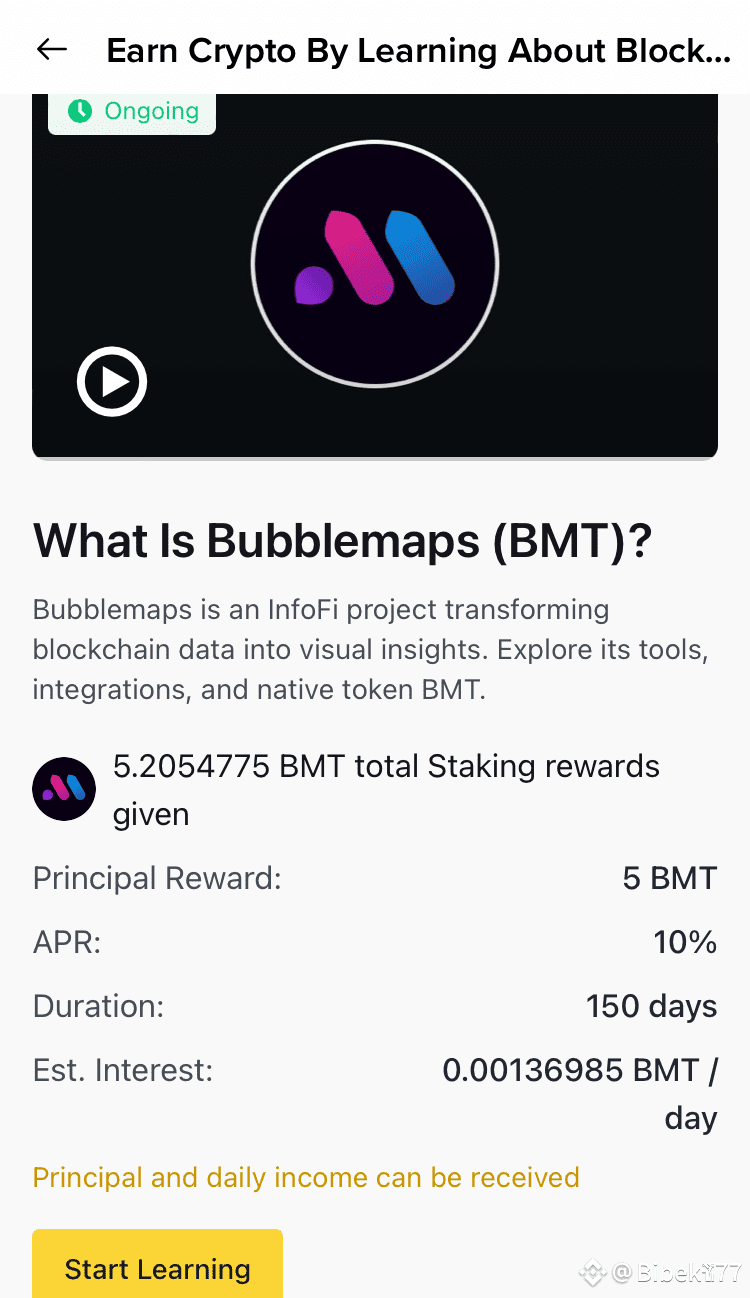Select the page title Earn Crypto By Learning
The image size is (750, 1298).
point(420,50)
